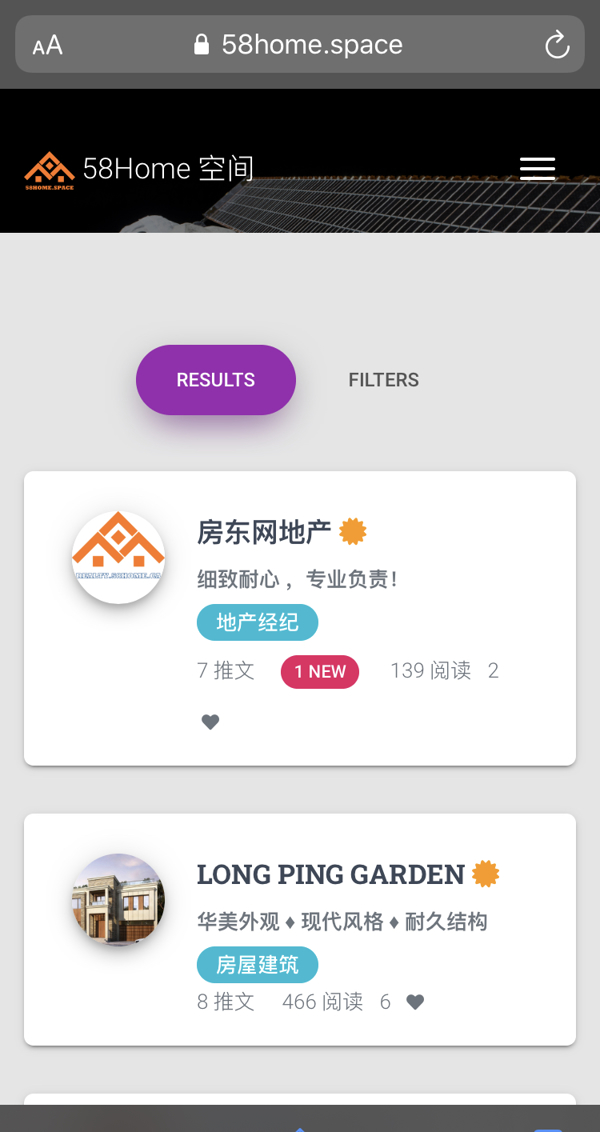Select the RESULTS tab

tap(216, 380)
